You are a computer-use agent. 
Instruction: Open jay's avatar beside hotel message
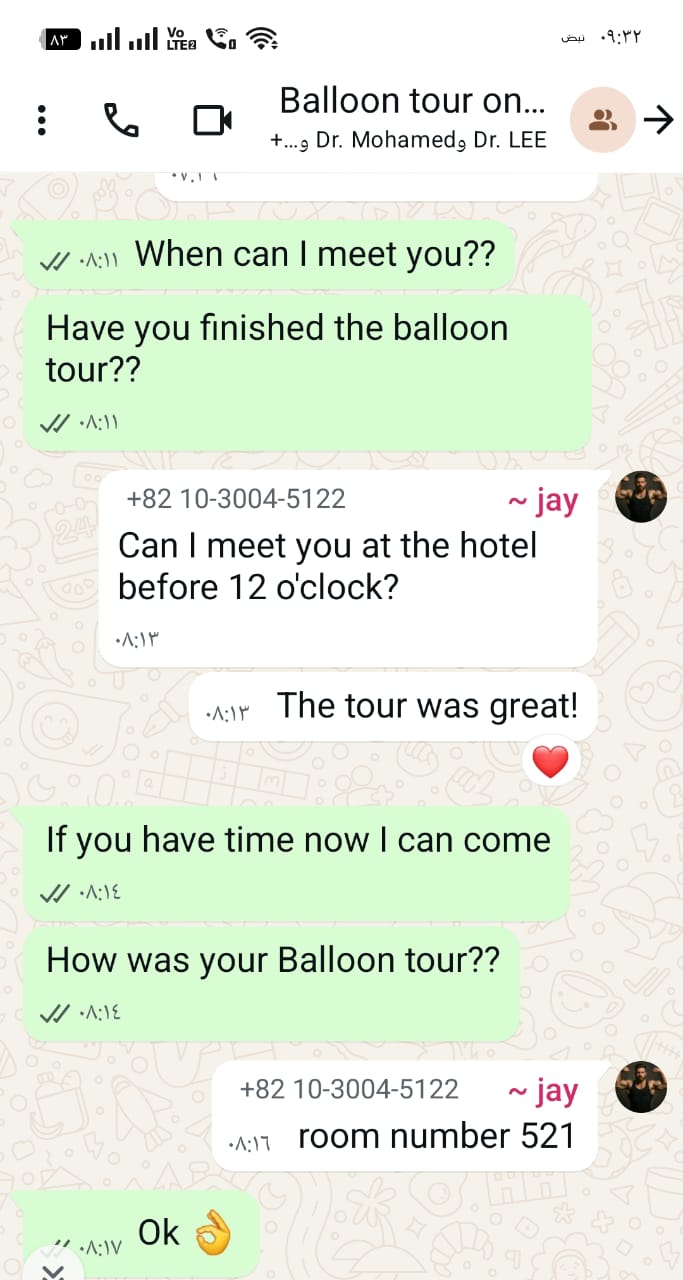pyautogui.click(x=640, y=497)
